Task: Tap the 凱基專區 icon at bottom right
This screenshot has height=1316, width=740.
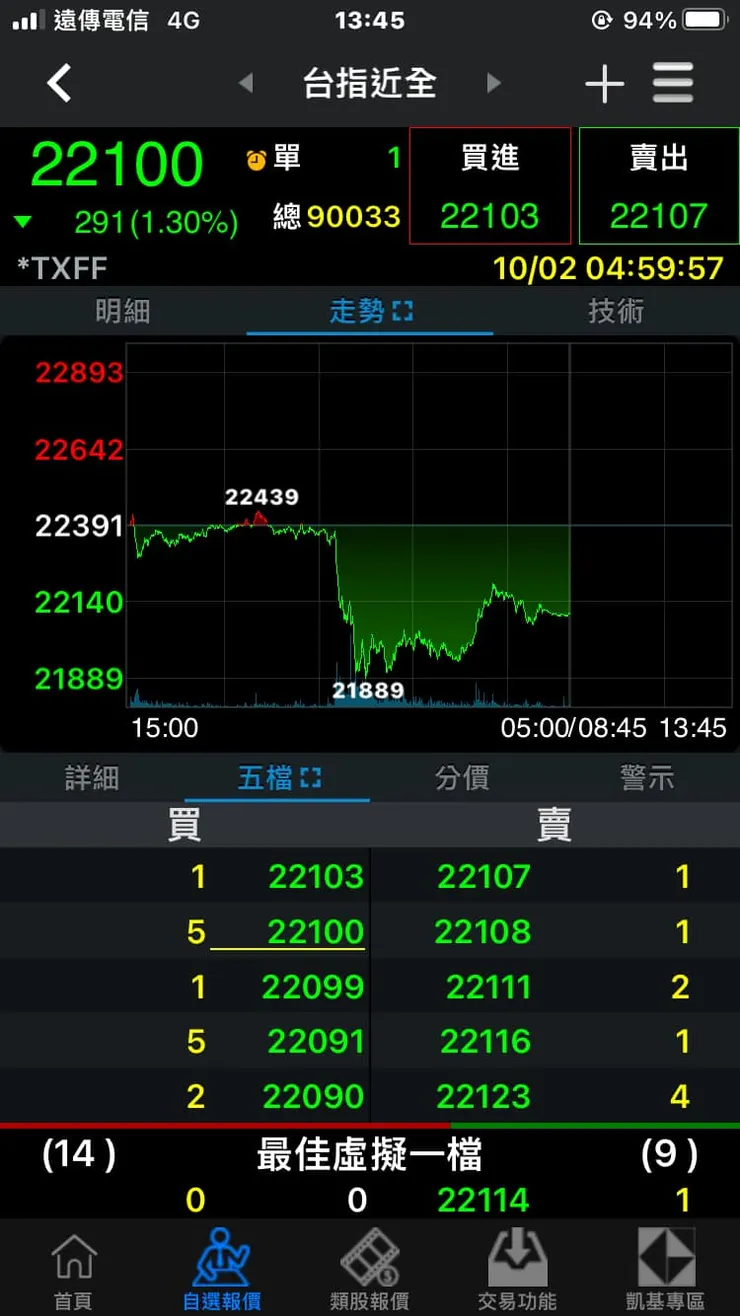Action: point(666,1262)
